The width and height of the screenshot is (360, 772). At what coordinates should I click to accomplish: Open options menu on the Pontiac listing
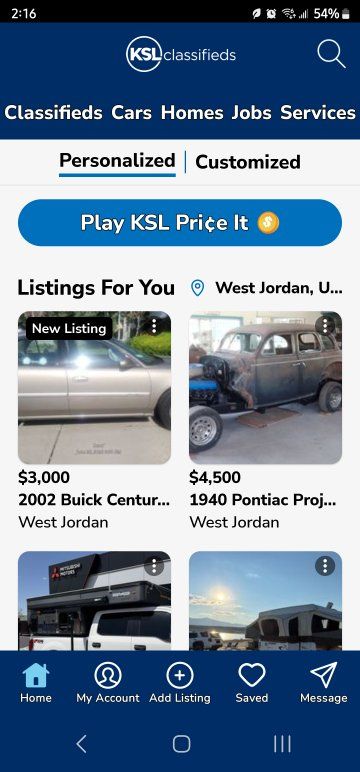325,326
